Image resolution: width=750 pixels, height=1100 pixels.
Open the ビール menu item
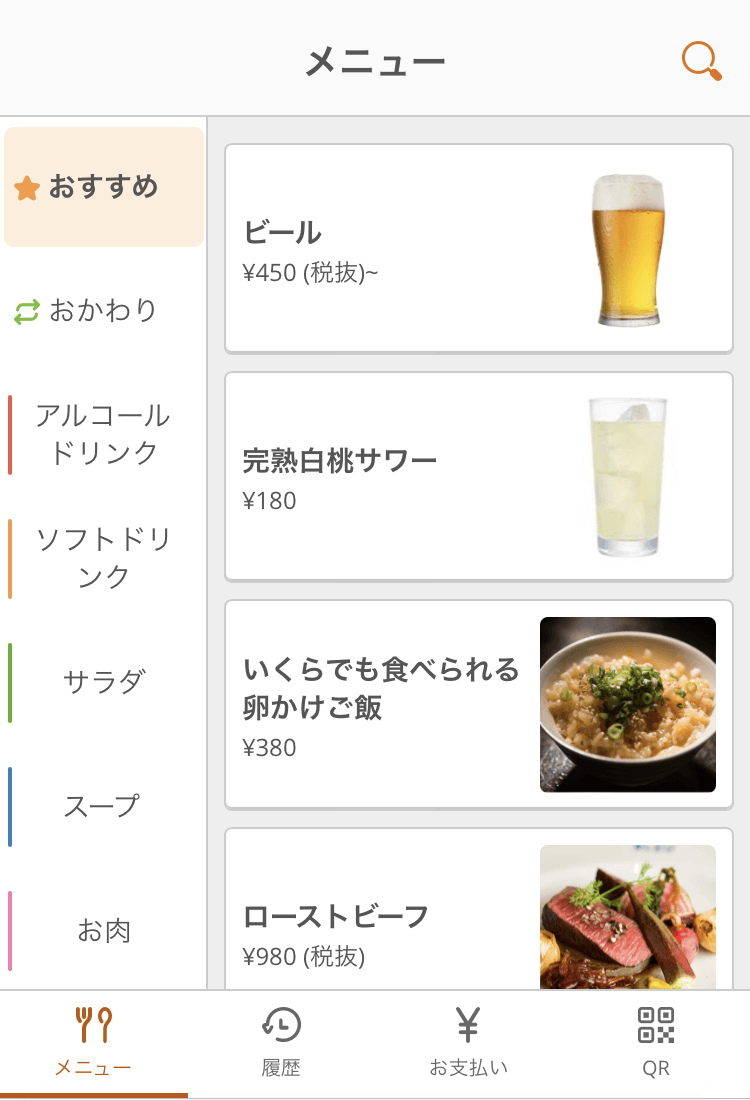tap(479, 248)
